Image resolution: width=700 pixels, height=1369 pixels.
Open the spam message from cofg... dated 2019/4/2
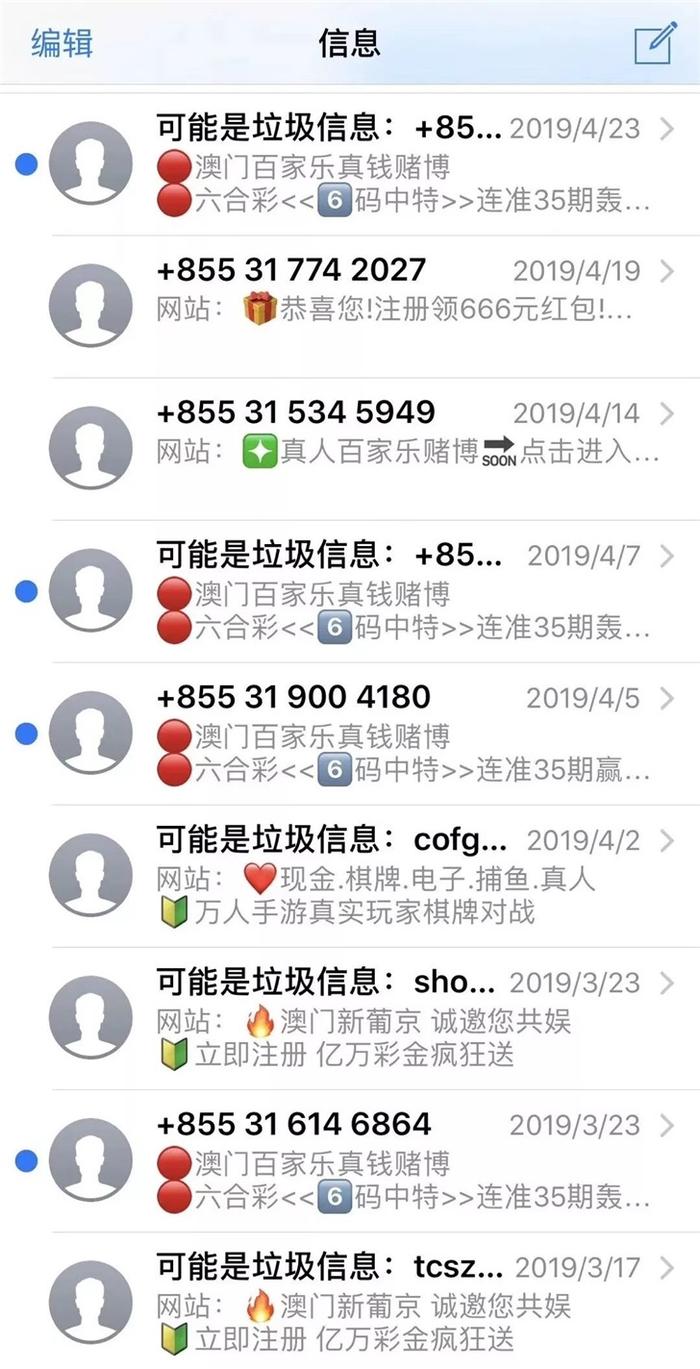click(400, 875)
